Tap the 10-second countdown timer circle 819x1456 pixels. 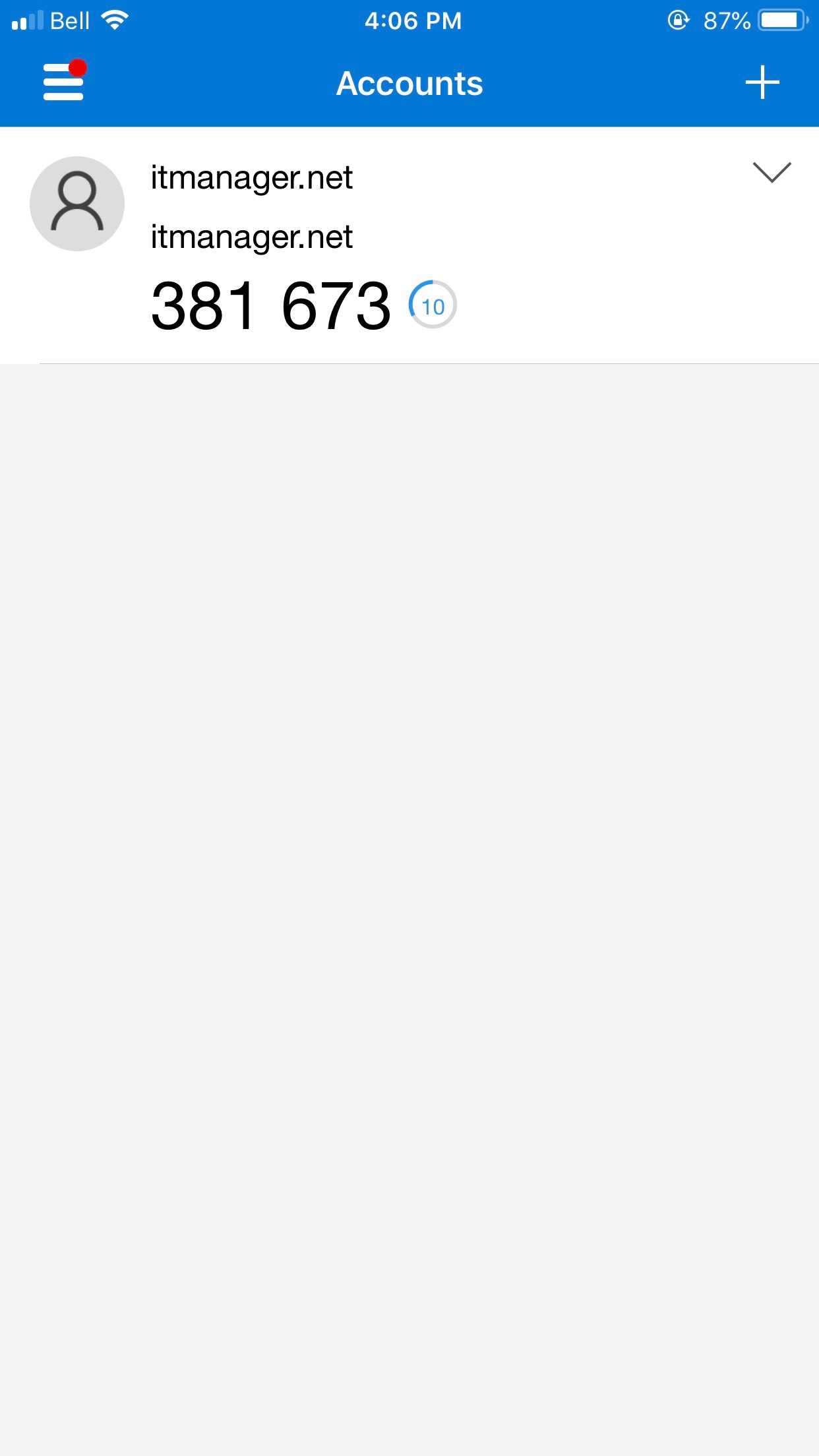pos(433,305)
